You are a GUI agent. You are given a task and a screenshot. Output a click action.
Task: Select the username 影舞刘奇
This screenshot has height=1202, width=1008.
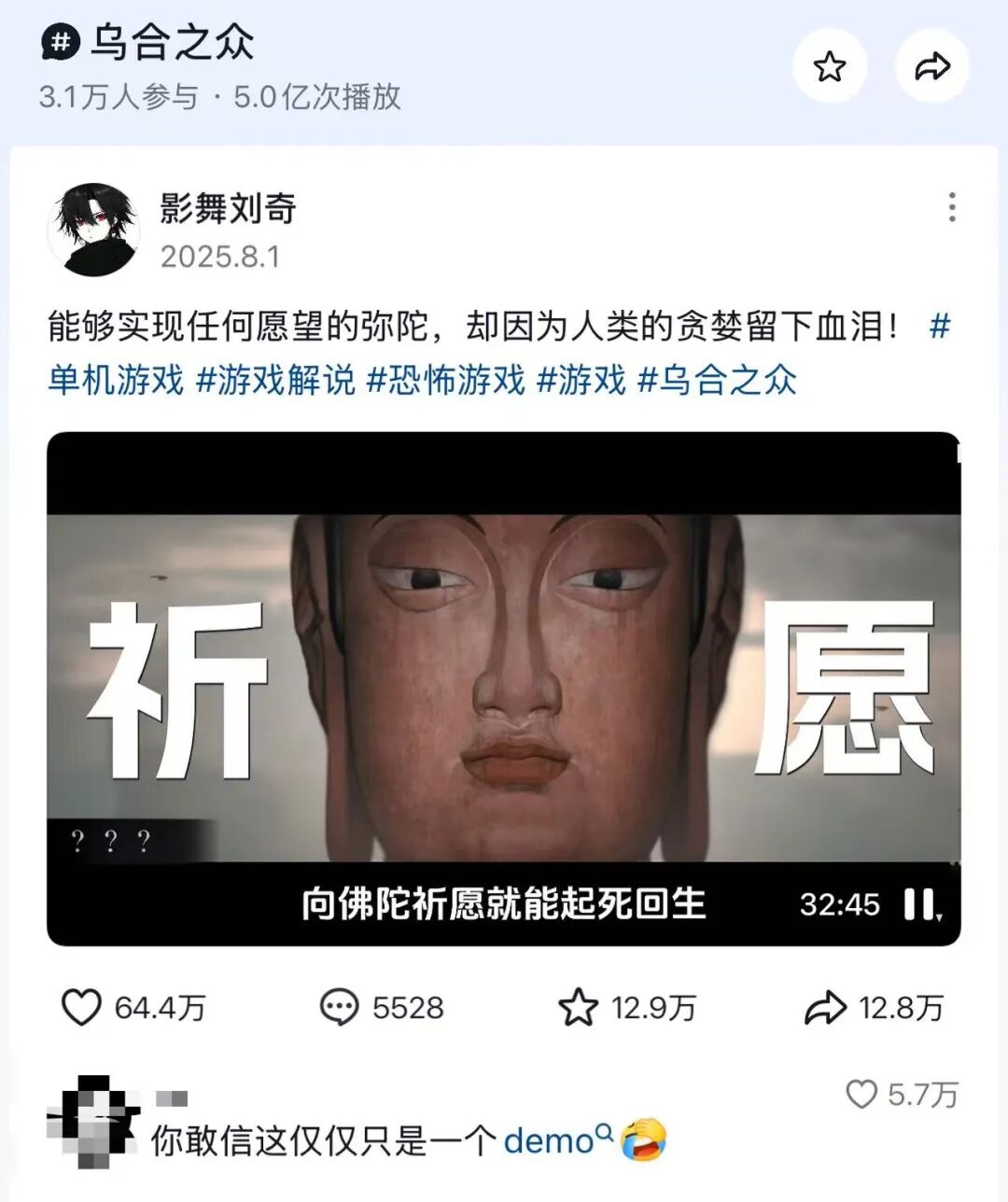pos(227,209)
